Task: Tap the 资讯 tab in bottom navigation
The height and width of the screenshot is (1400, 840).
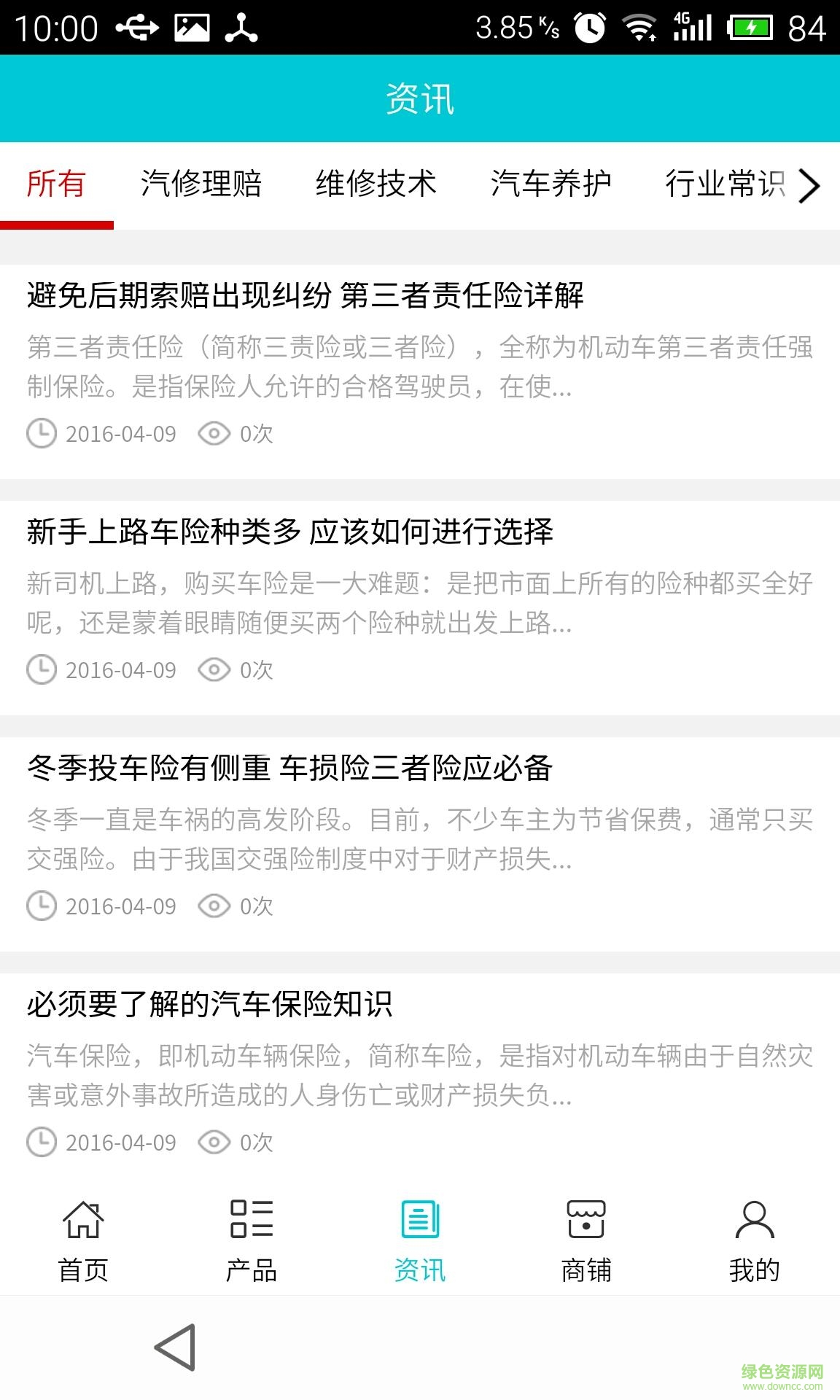Action: [420, 1240]
